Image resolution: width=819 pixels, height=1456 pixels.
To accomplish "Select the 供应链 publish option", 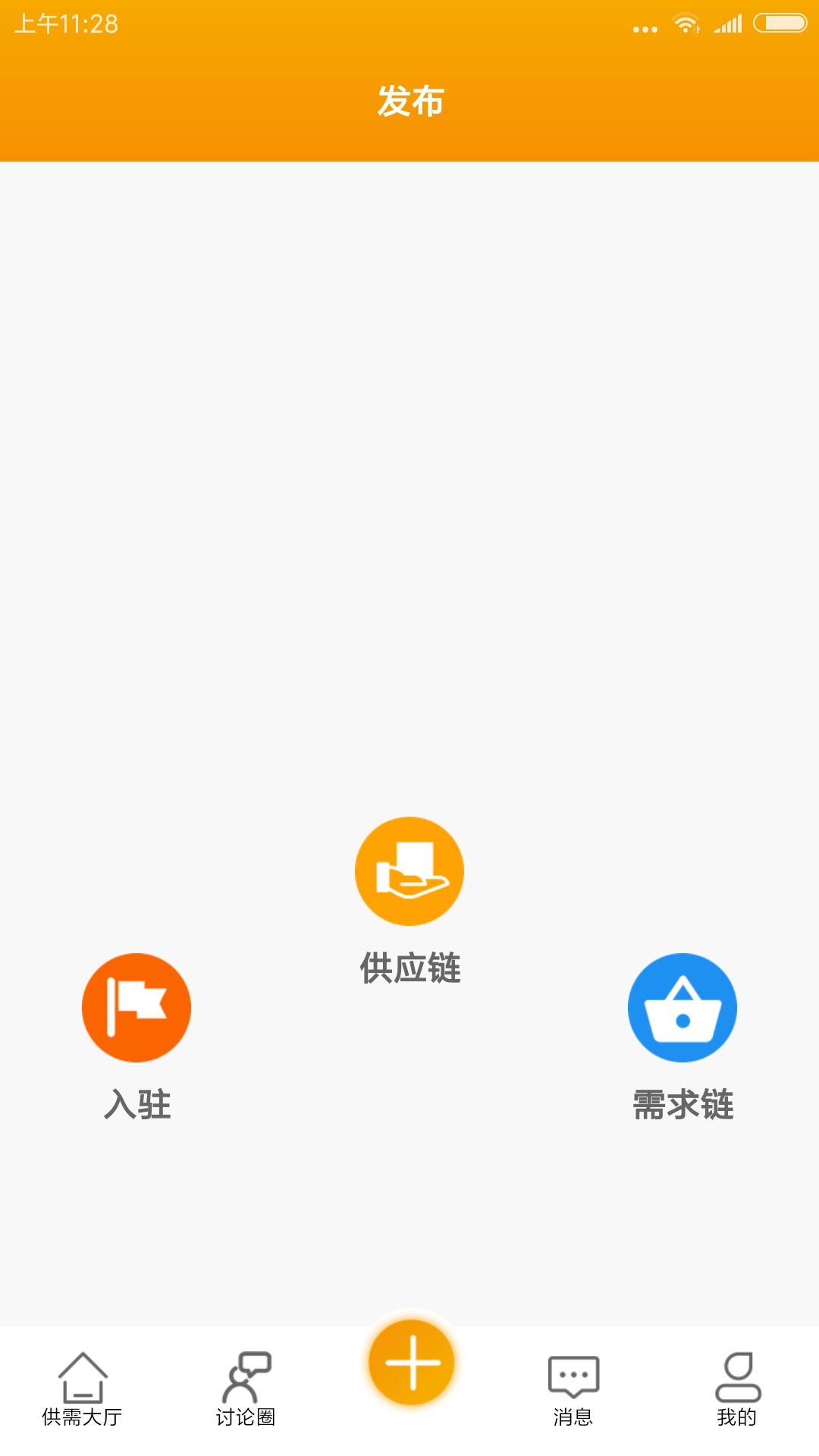I will point(409,871).
